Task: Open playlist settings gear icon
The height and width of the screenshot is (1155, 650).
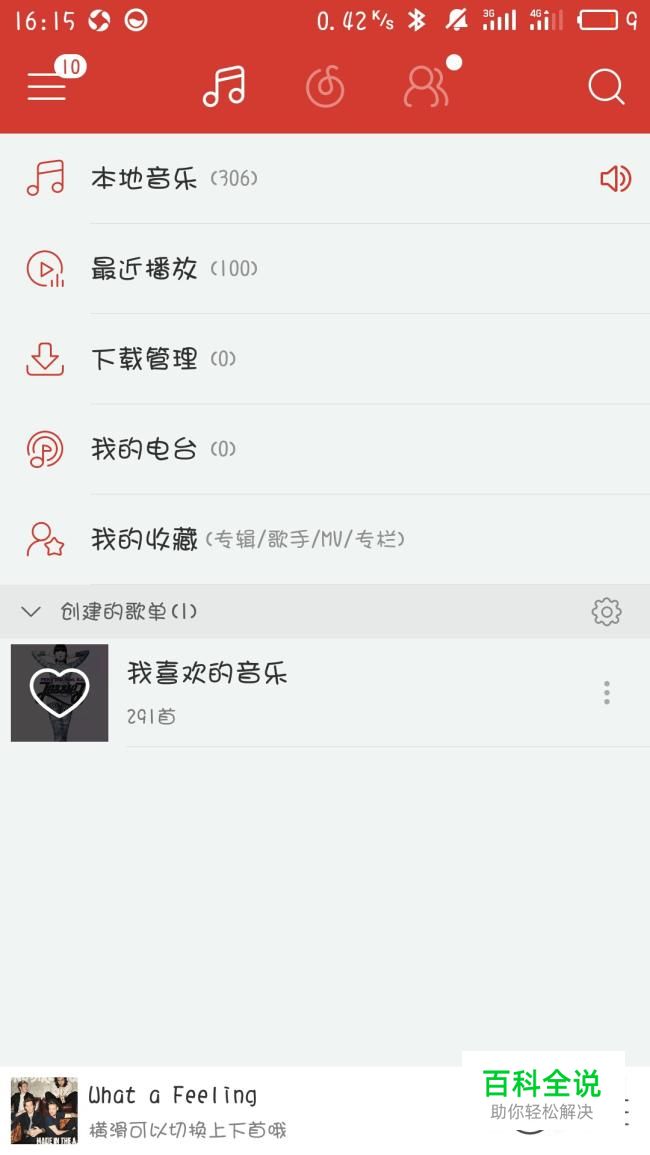Action: [606, 611]
